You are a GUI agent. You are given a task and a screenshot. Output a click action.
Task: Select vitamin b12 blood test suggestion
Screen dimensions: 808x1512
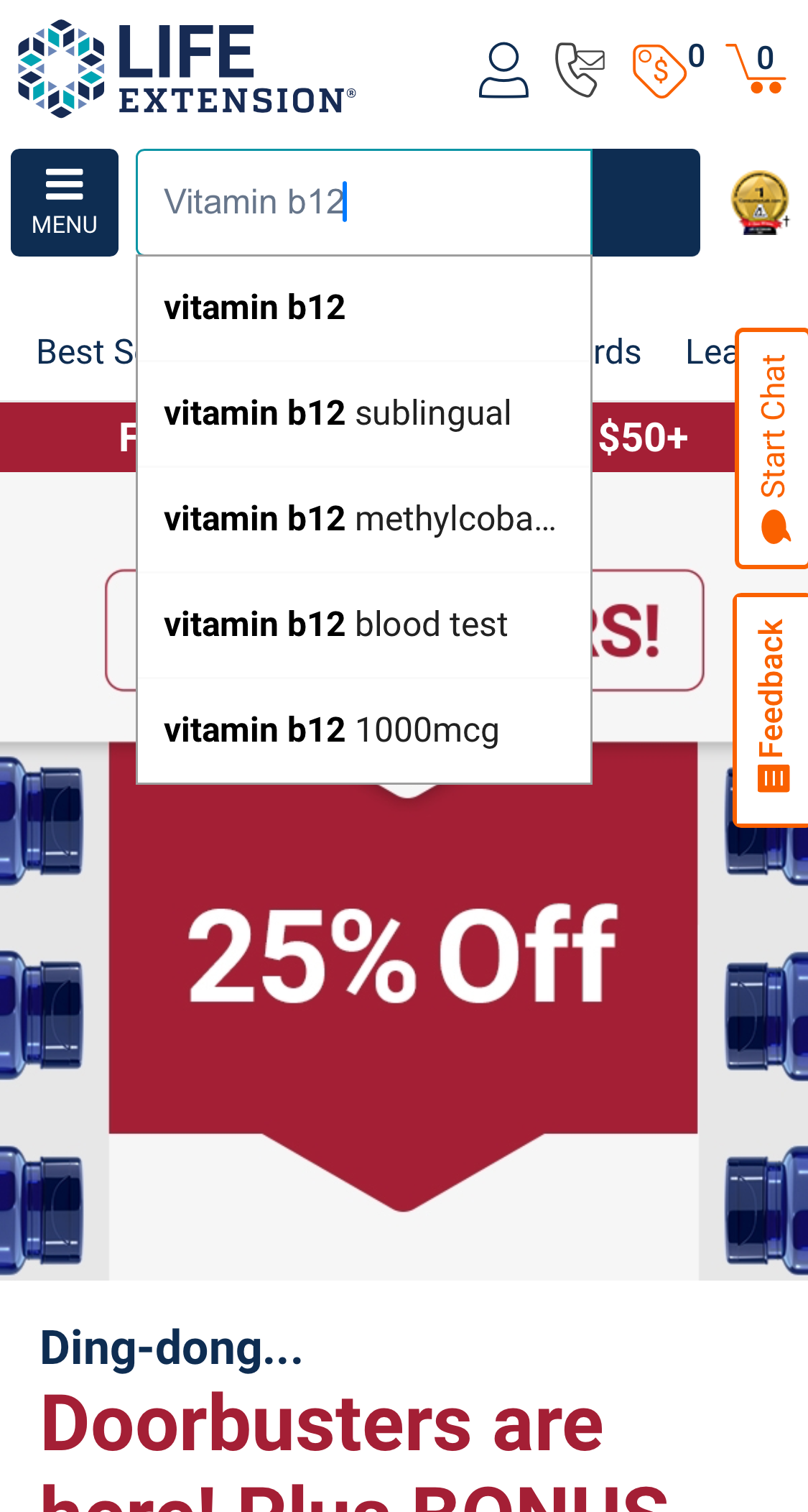pos(335,623)
